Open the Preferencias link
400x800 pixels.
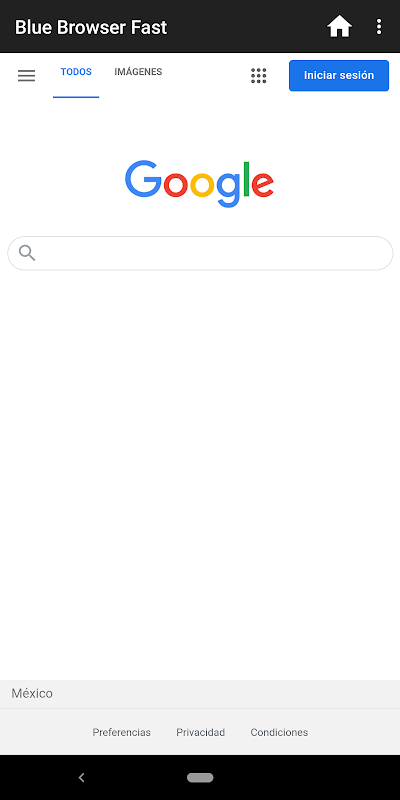click(x=121, y=732)
